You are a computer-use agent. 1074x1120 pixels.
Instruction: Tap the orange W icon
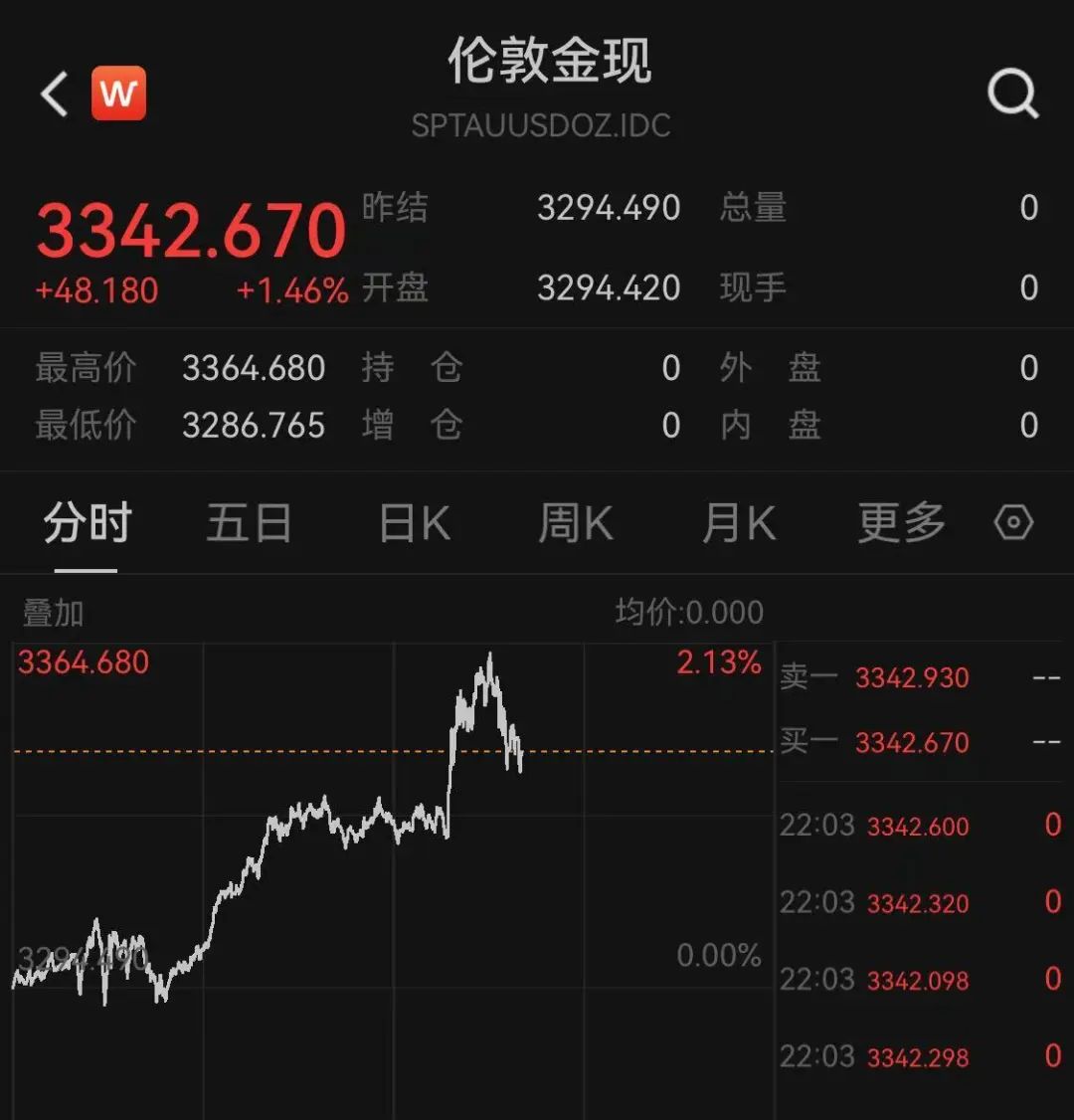point(118,93)
